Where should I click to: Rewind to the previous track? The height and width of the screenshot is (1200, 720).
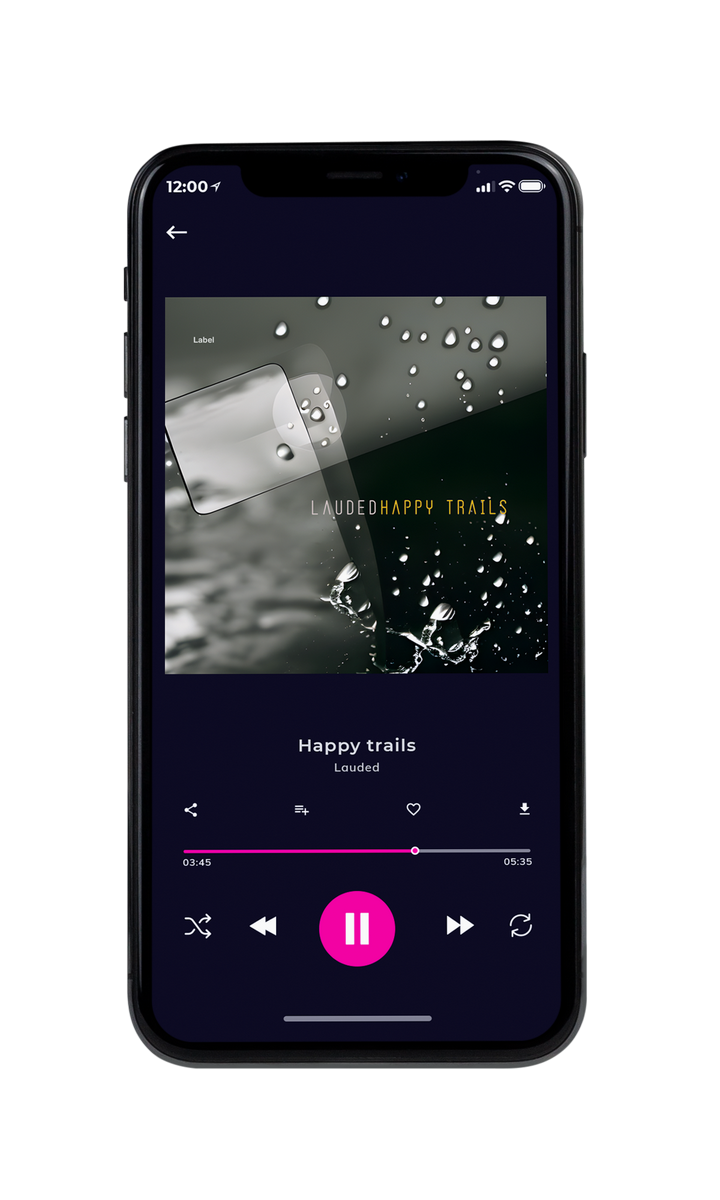[263, 927]
